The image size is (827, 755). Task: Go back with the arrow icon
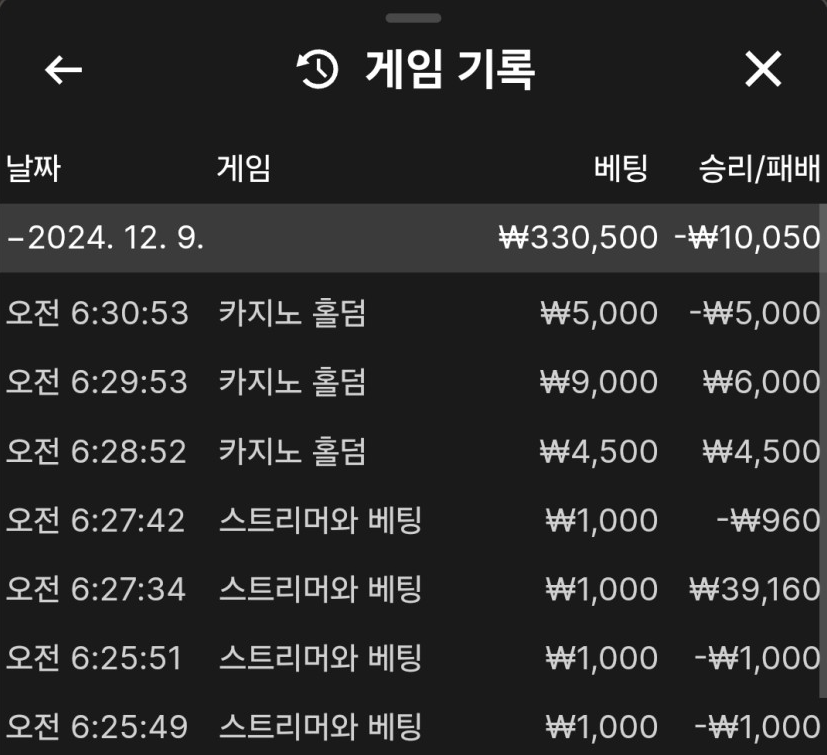(64, 70)
